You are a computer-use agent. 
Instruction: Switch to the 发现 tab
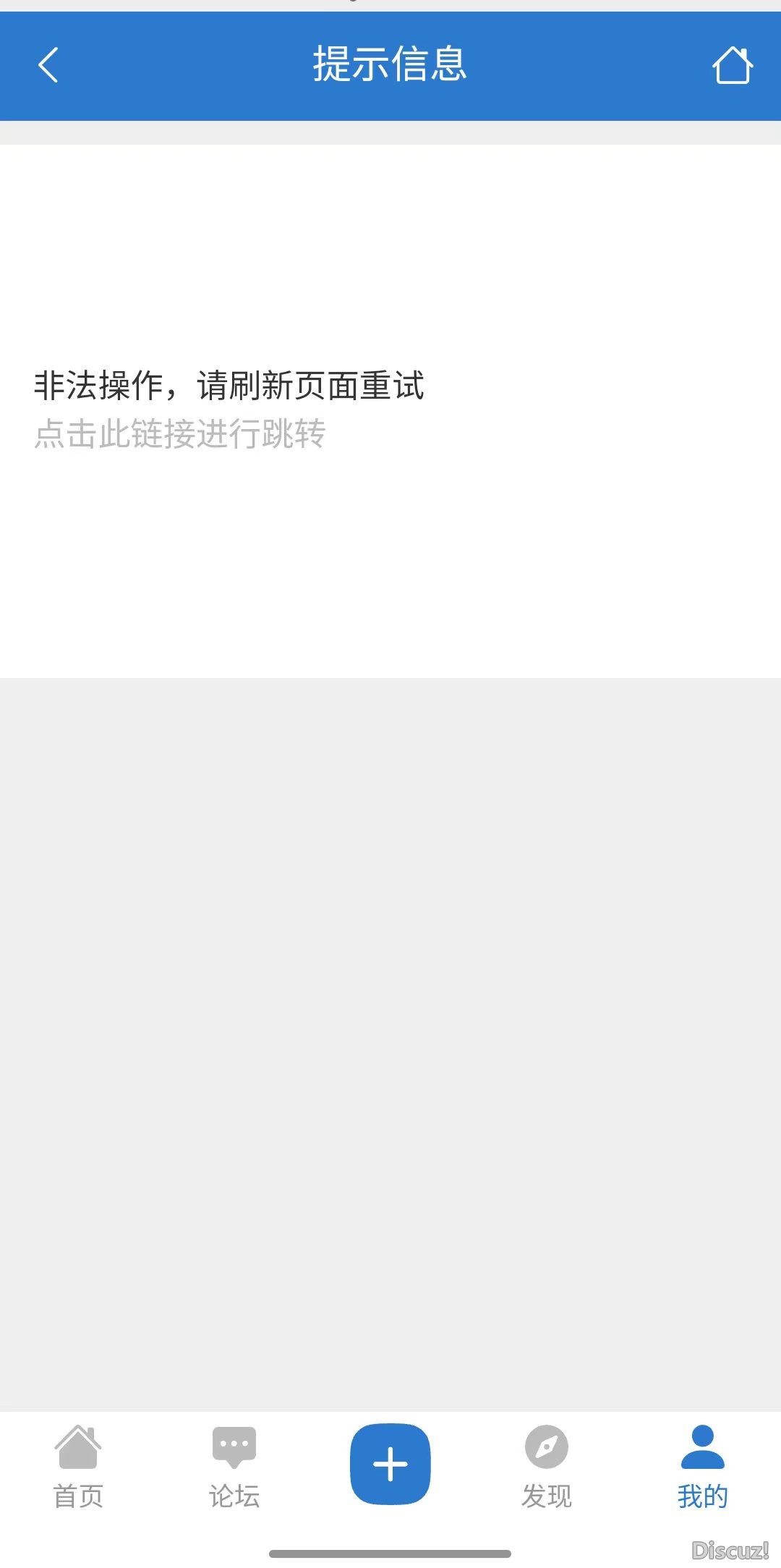coord(547,1467)
